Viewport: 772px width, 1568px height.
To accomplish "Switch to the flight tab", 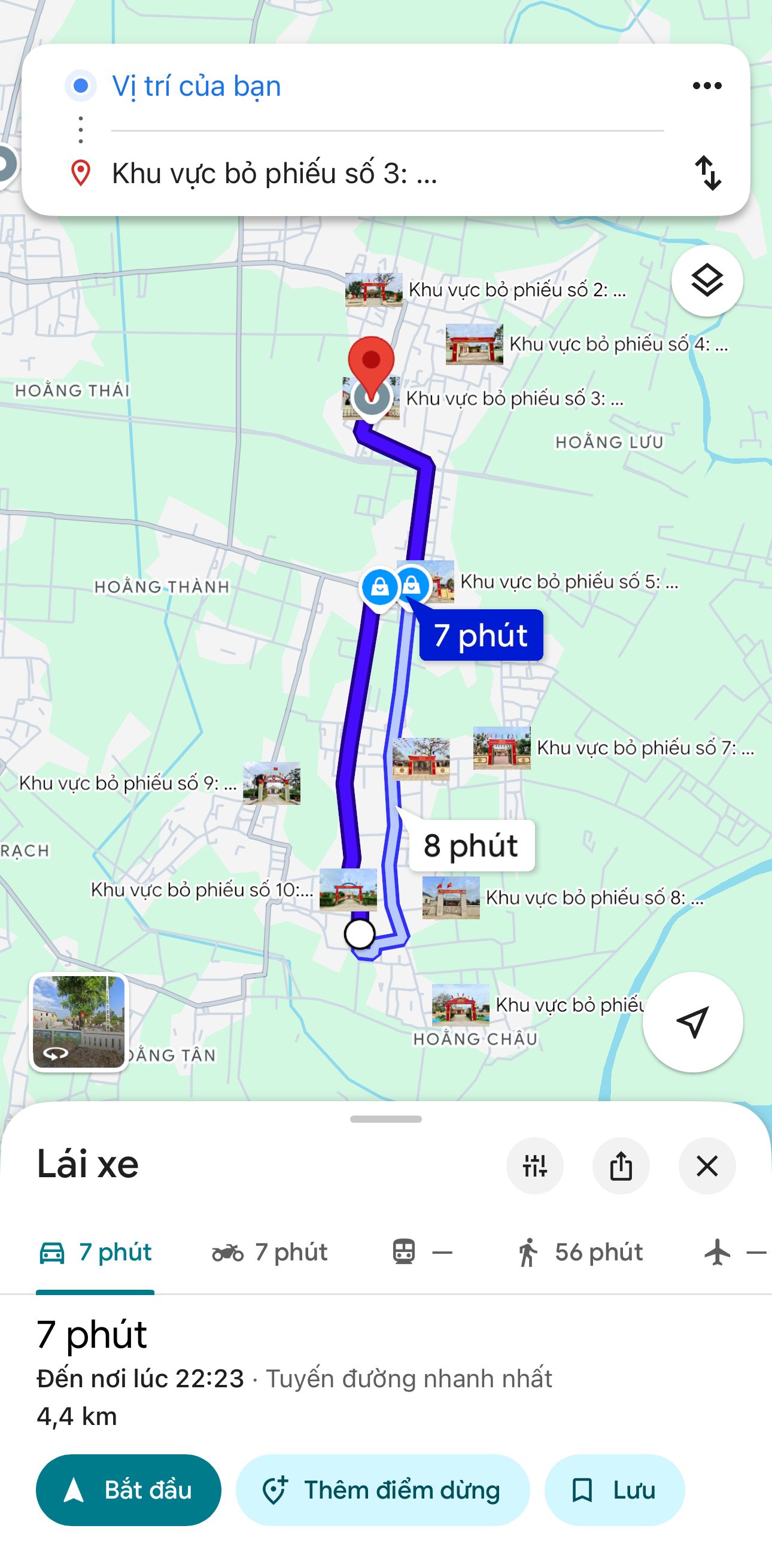I will click(x=734, y=1252).
